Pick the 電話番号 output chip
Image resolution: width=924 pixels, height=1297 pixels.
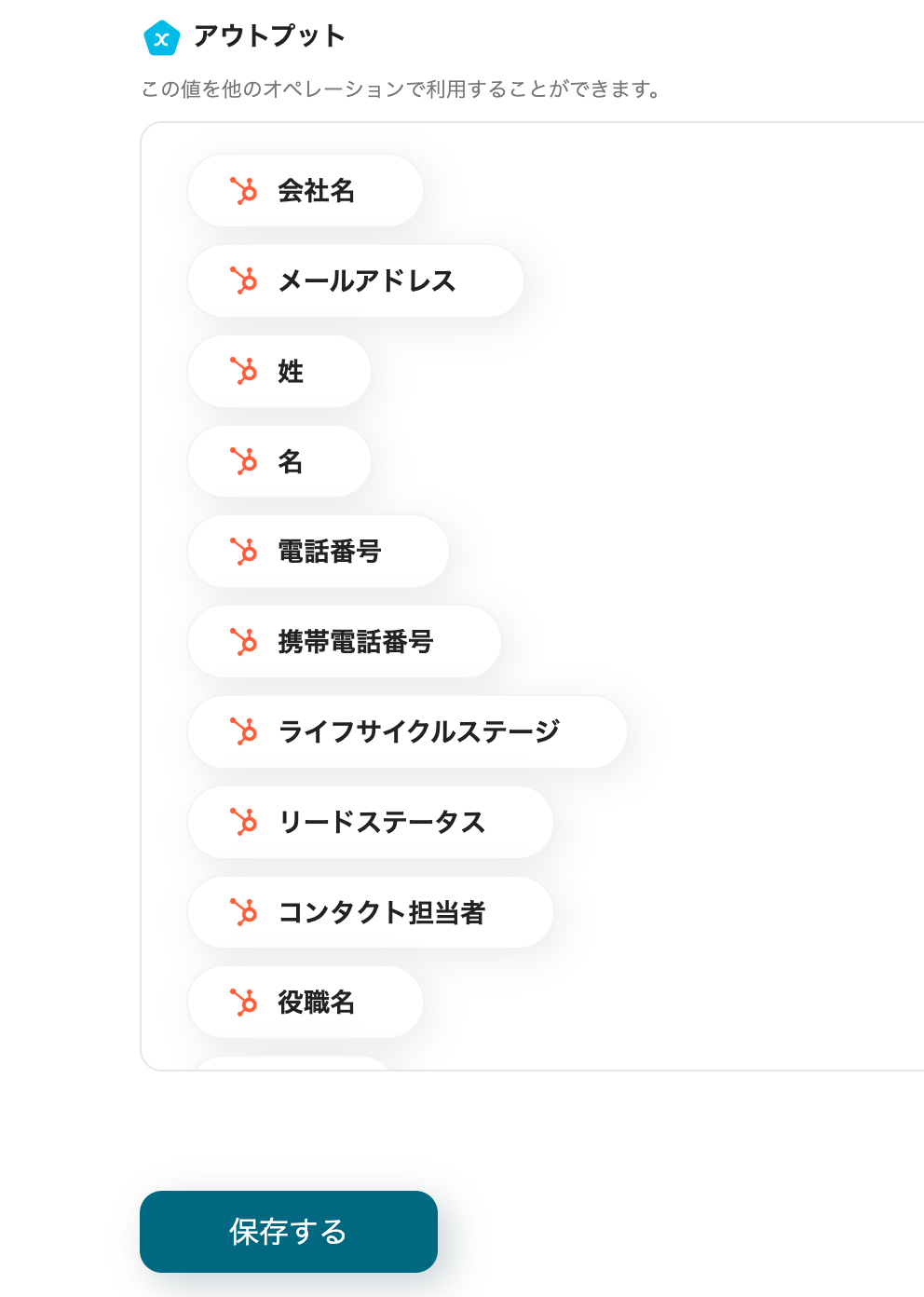(x=318, y=552)
